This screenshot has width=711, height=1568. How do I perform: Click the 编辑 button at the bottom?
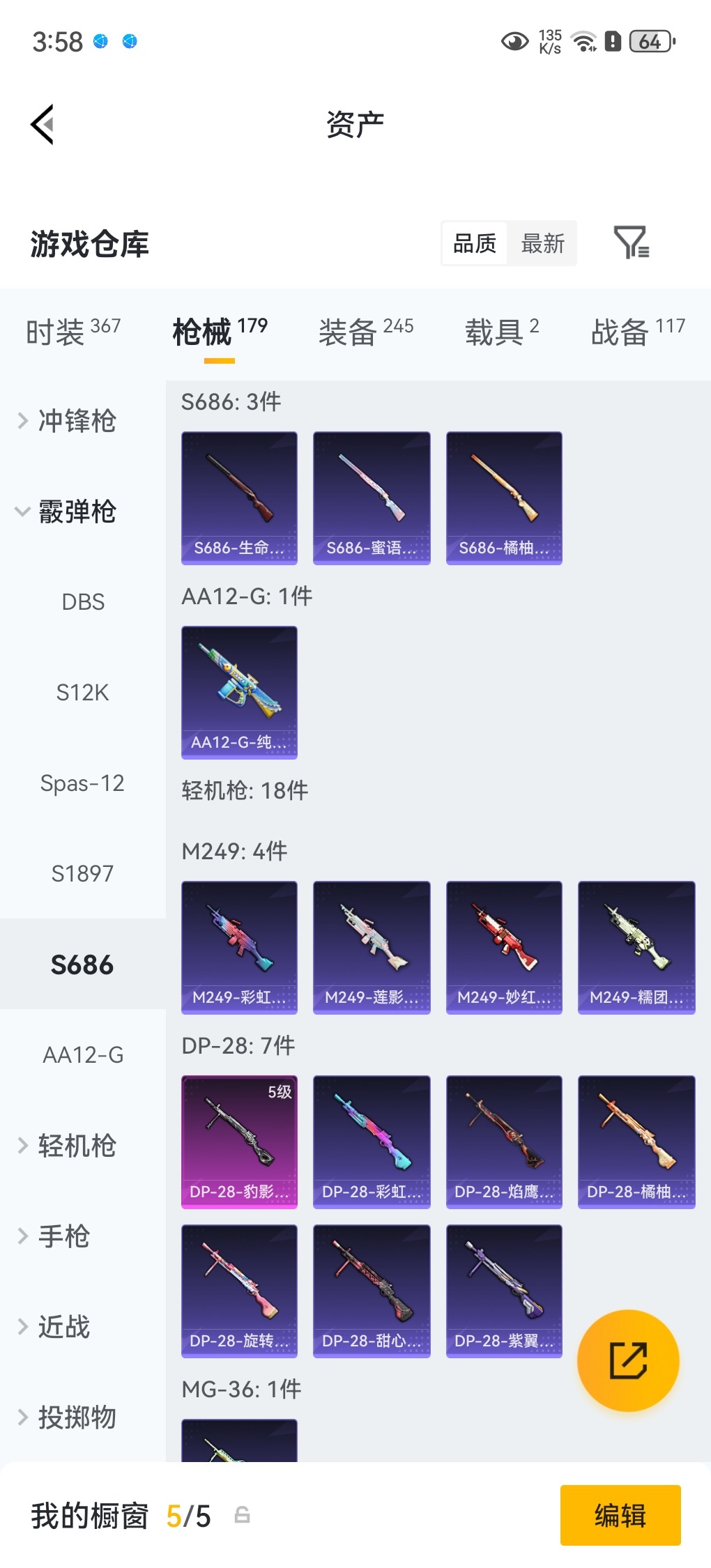point(620,1514)
